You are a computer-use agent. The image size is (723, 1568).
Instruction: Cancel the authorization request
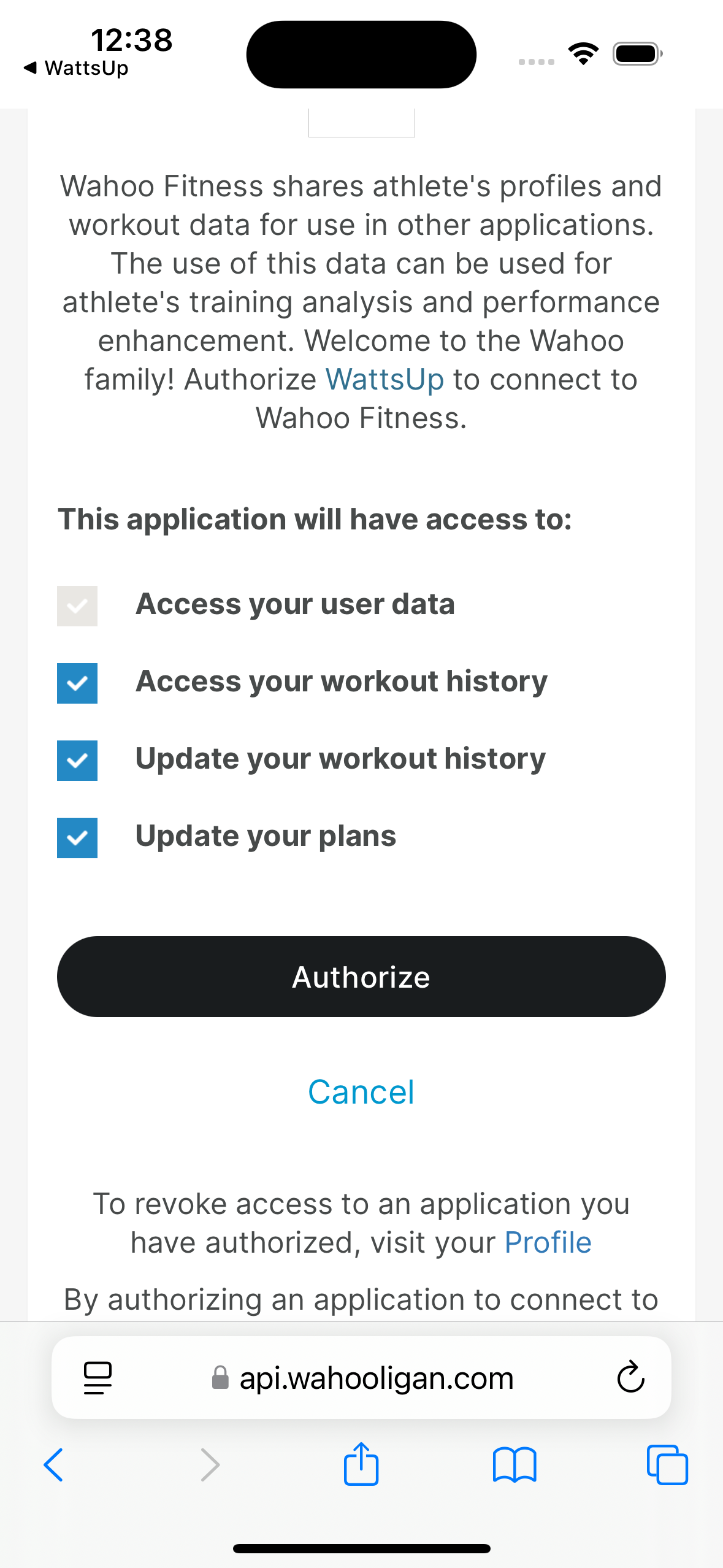[361, 1093]
